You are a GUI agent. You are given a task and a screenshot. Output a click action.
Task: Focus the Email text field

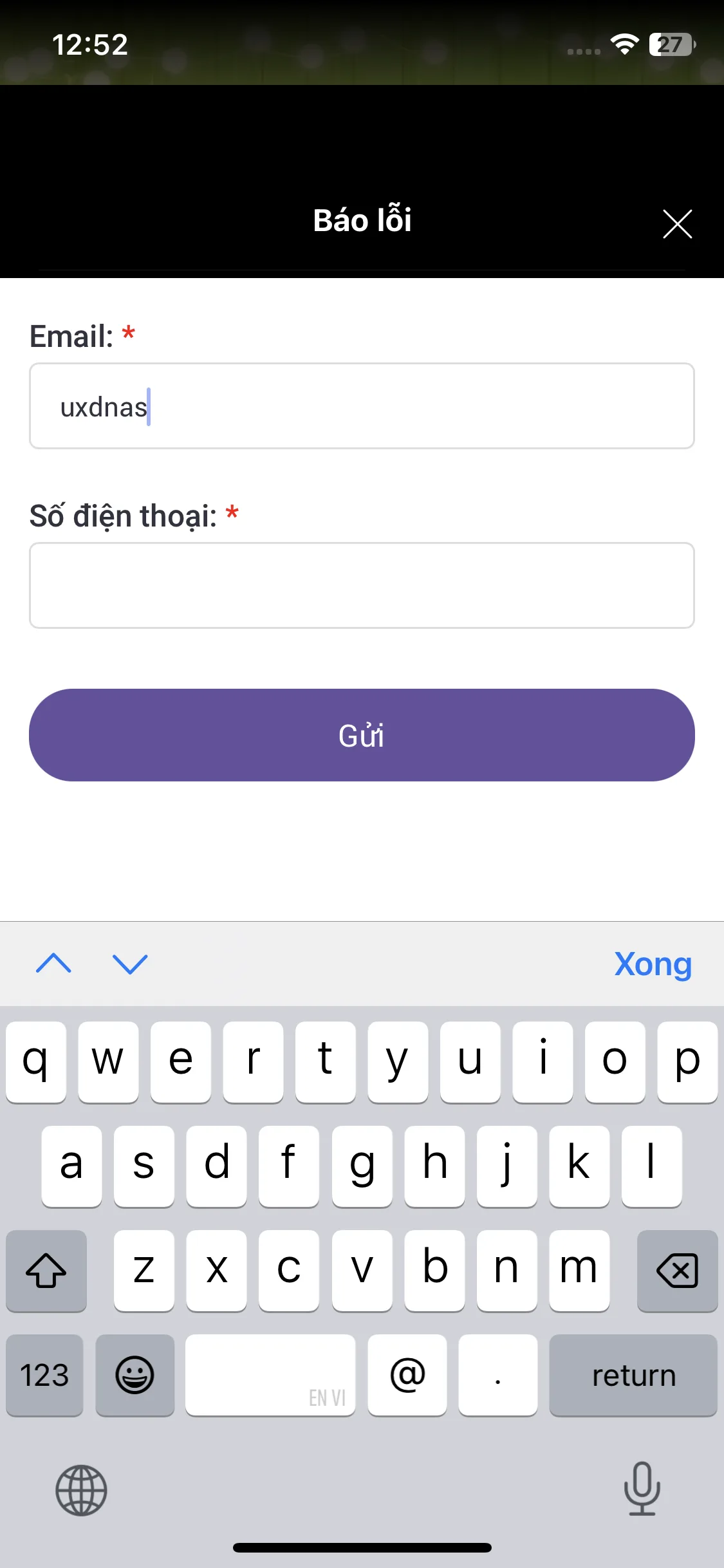pyautogui.click(x=362, y=406)
